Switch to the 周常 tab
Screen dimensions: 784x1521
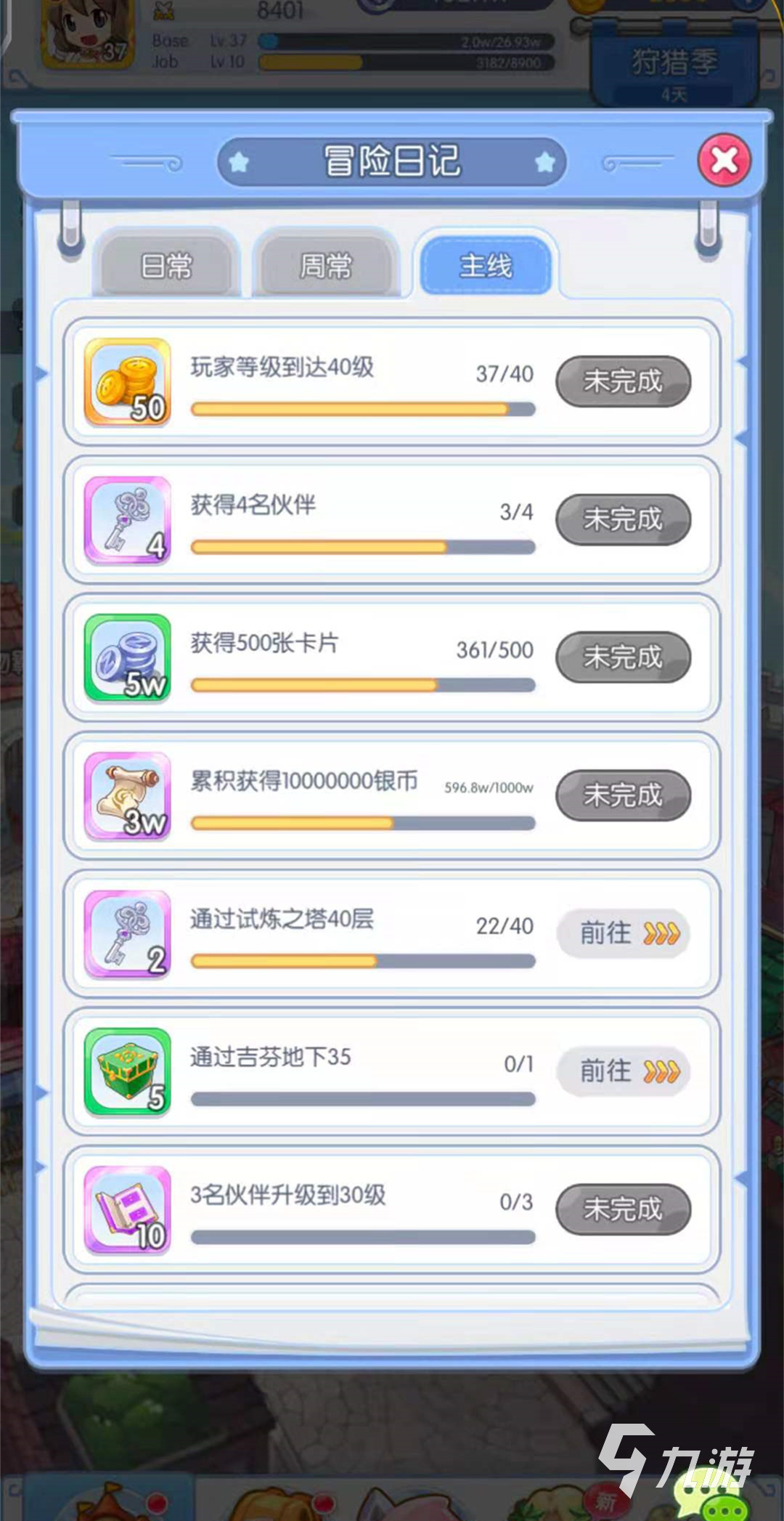tap(326, 266)
